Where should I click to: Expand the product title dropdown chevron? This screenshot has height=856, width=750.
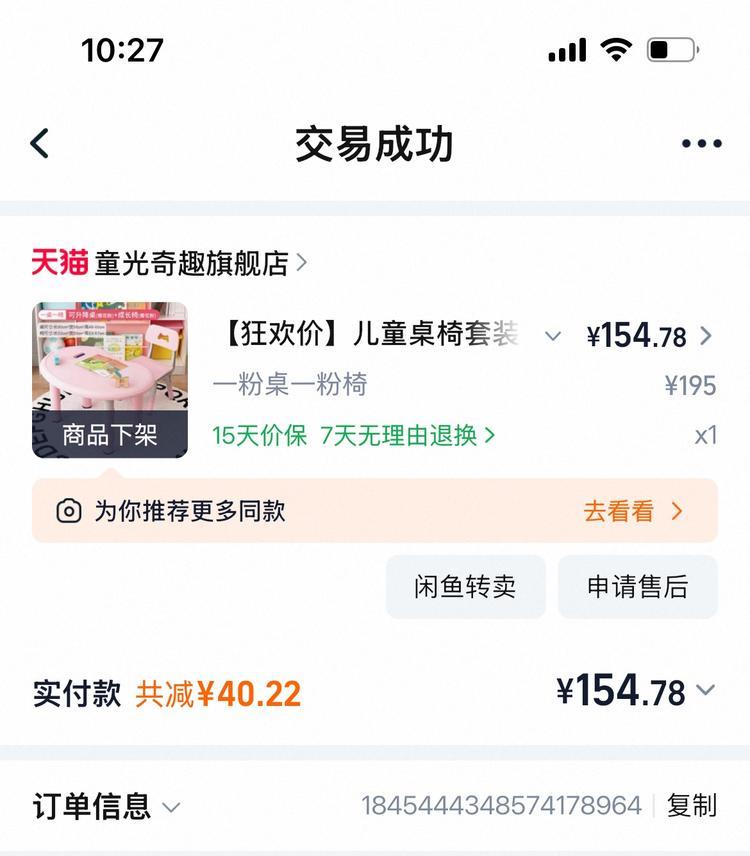point(552,336)
